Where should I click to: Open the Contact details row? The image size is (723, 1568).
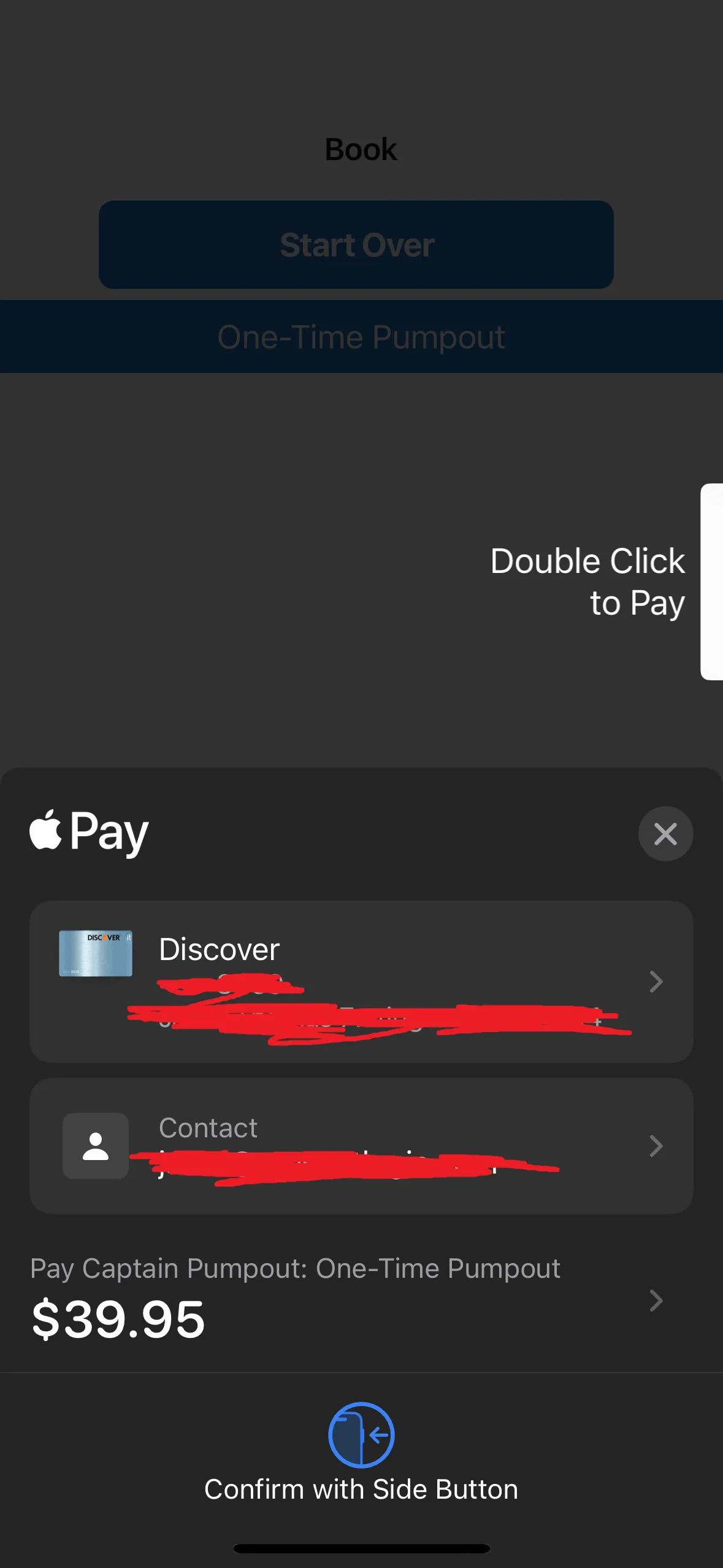pos(361,1146)
